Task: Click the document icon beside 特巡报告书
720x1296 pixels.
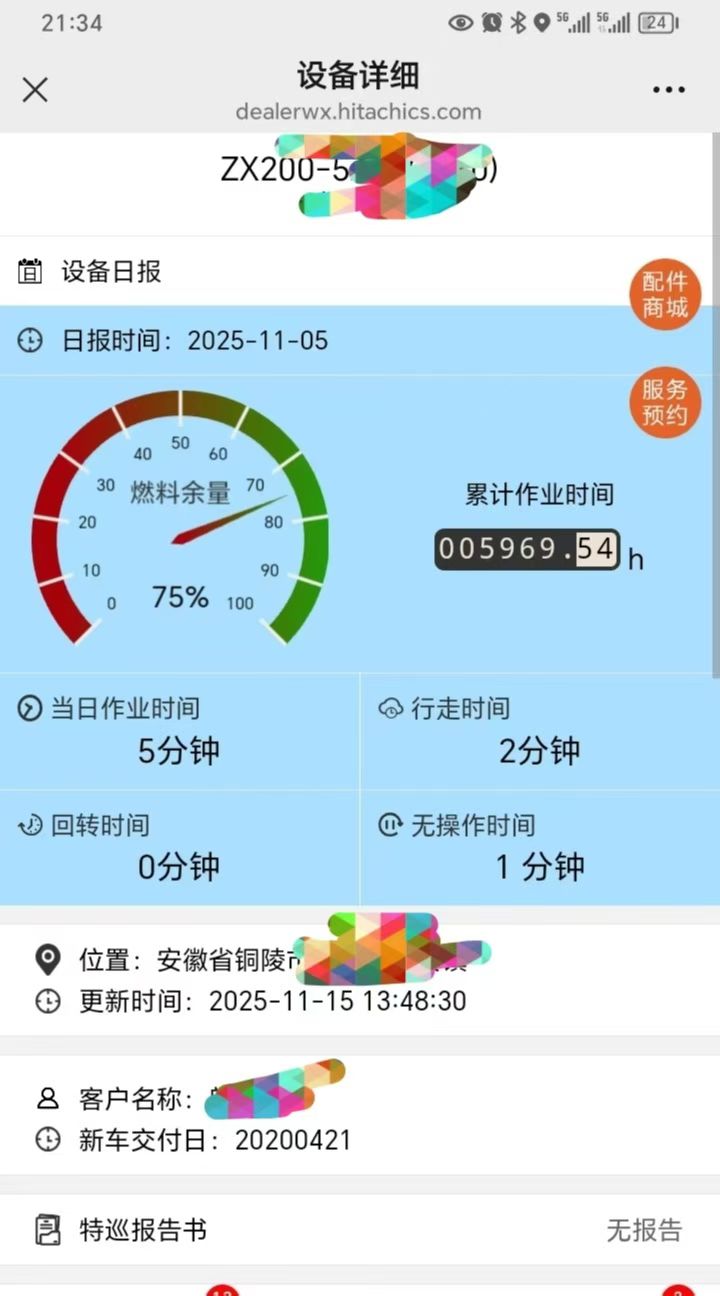Action: coord(47,1232)
